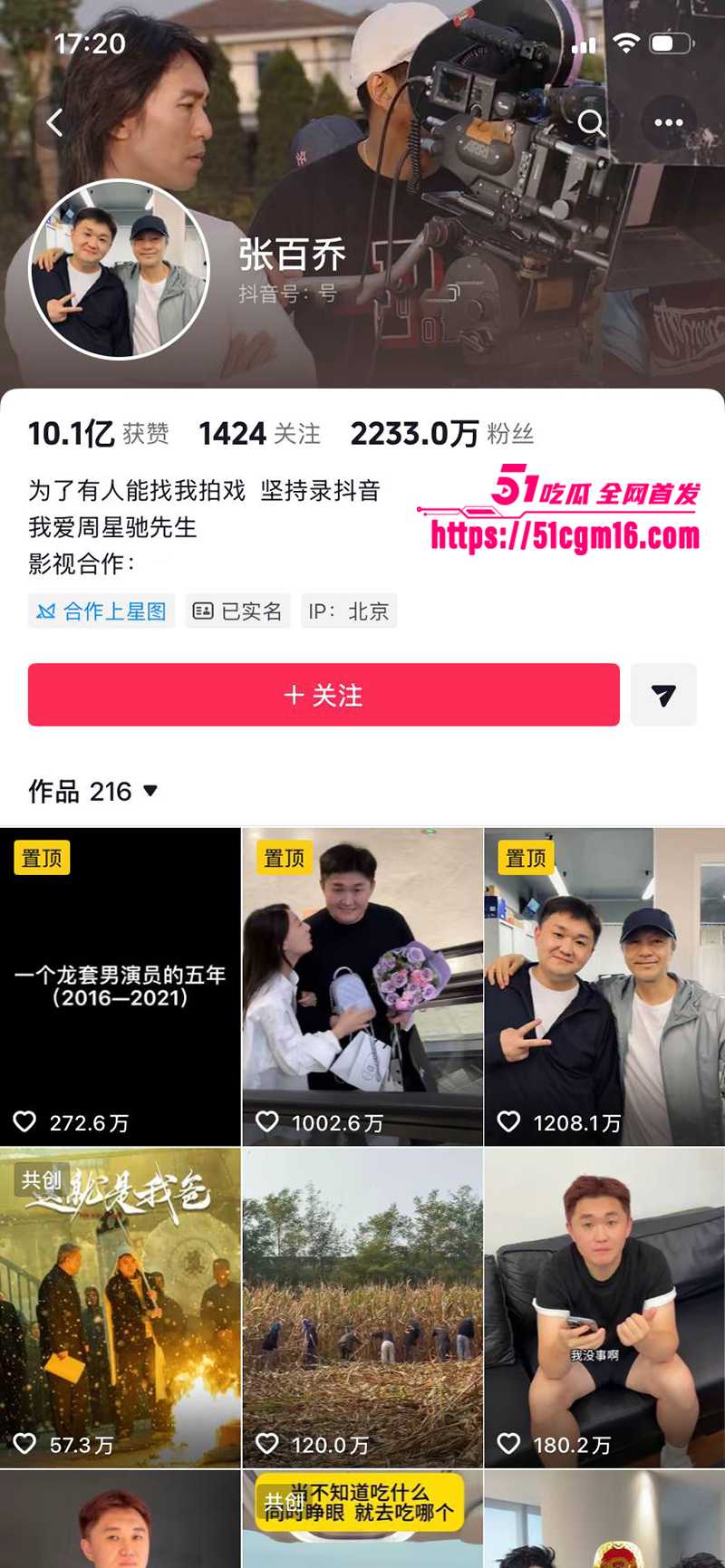Open the 我没事啊 video with 180.2万 likes
The height and width of the screenshot is (1568, 725).
click(x=604, y=1307)
